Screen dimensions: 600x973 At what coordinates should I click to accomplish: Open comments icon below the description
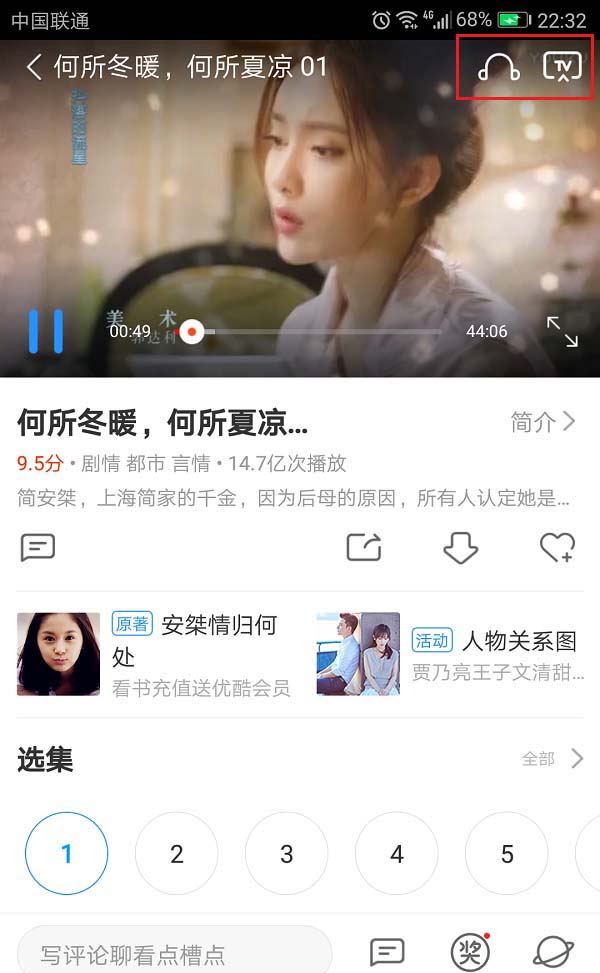pyautogui.click(x=38, y=547)
